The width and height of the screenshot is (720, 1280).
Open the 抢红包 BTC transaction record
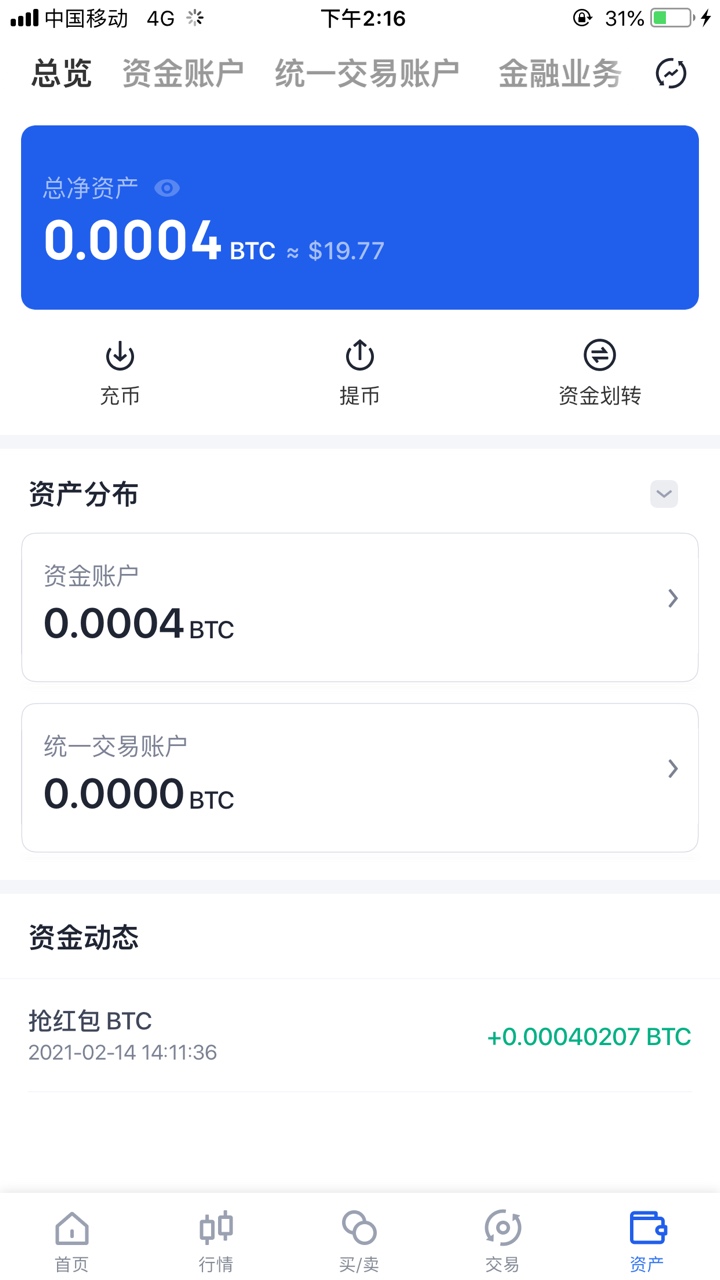tap(360, 1036)
